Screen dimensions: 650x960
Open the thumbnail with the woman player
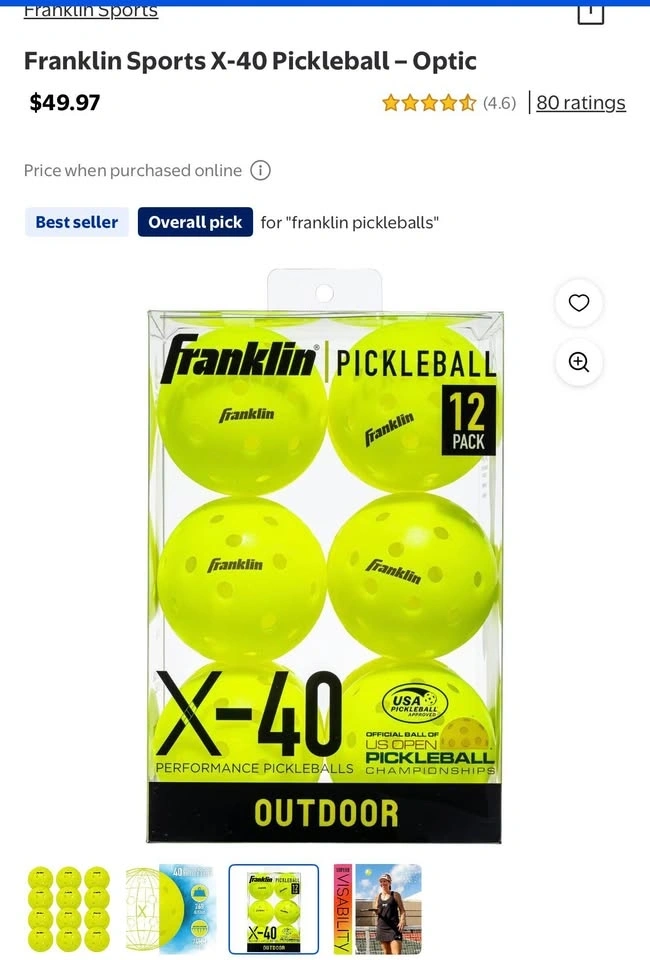click(x=378, y=909)
